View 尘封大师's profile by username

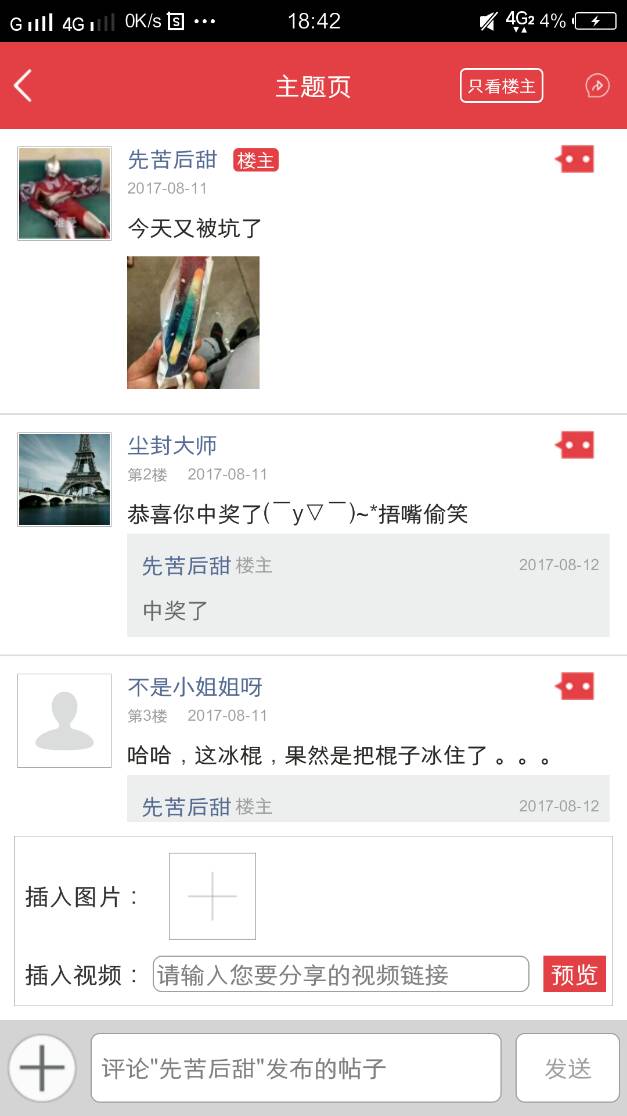pyautogui.click(x=172, y=446)
